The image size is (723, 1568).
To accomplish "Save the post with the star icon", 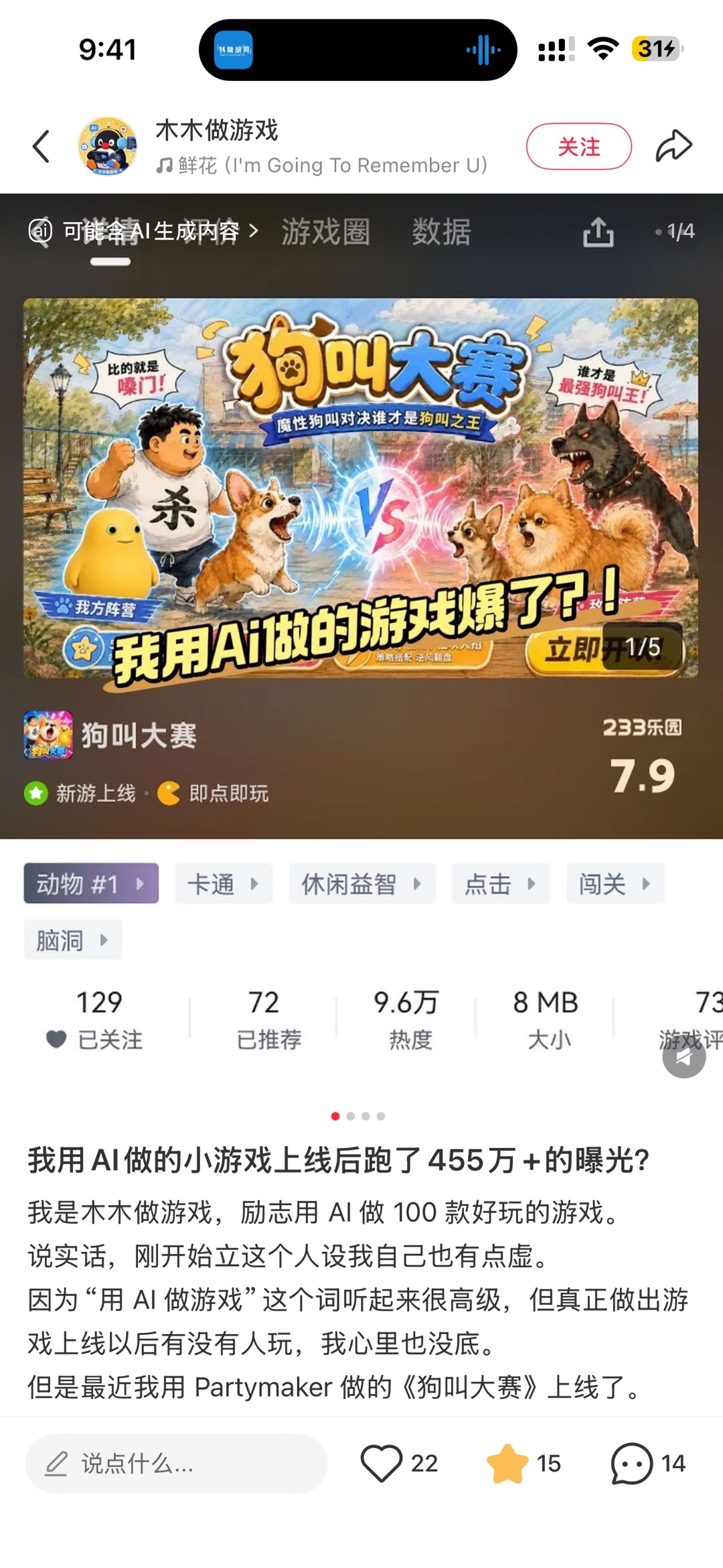I will click(507, 1464).
